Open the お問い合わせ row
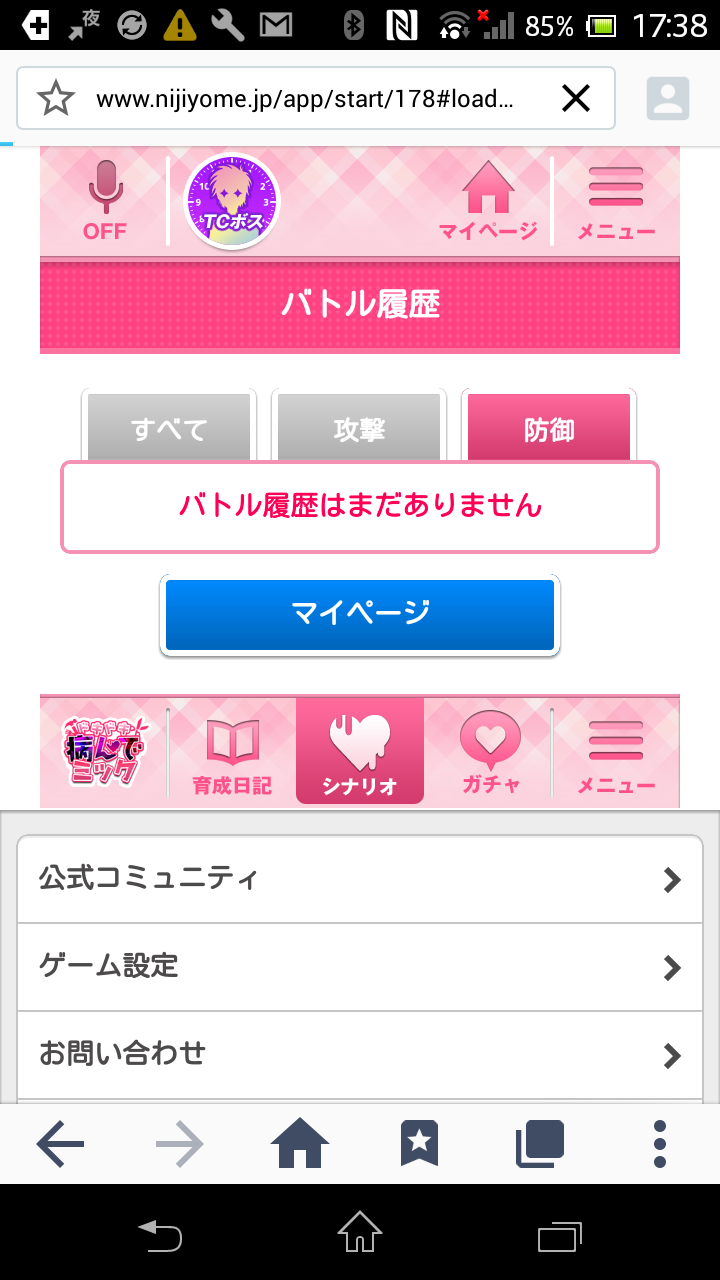Viewport: 720px width, 1280px height. click(x=360, y=1054)
